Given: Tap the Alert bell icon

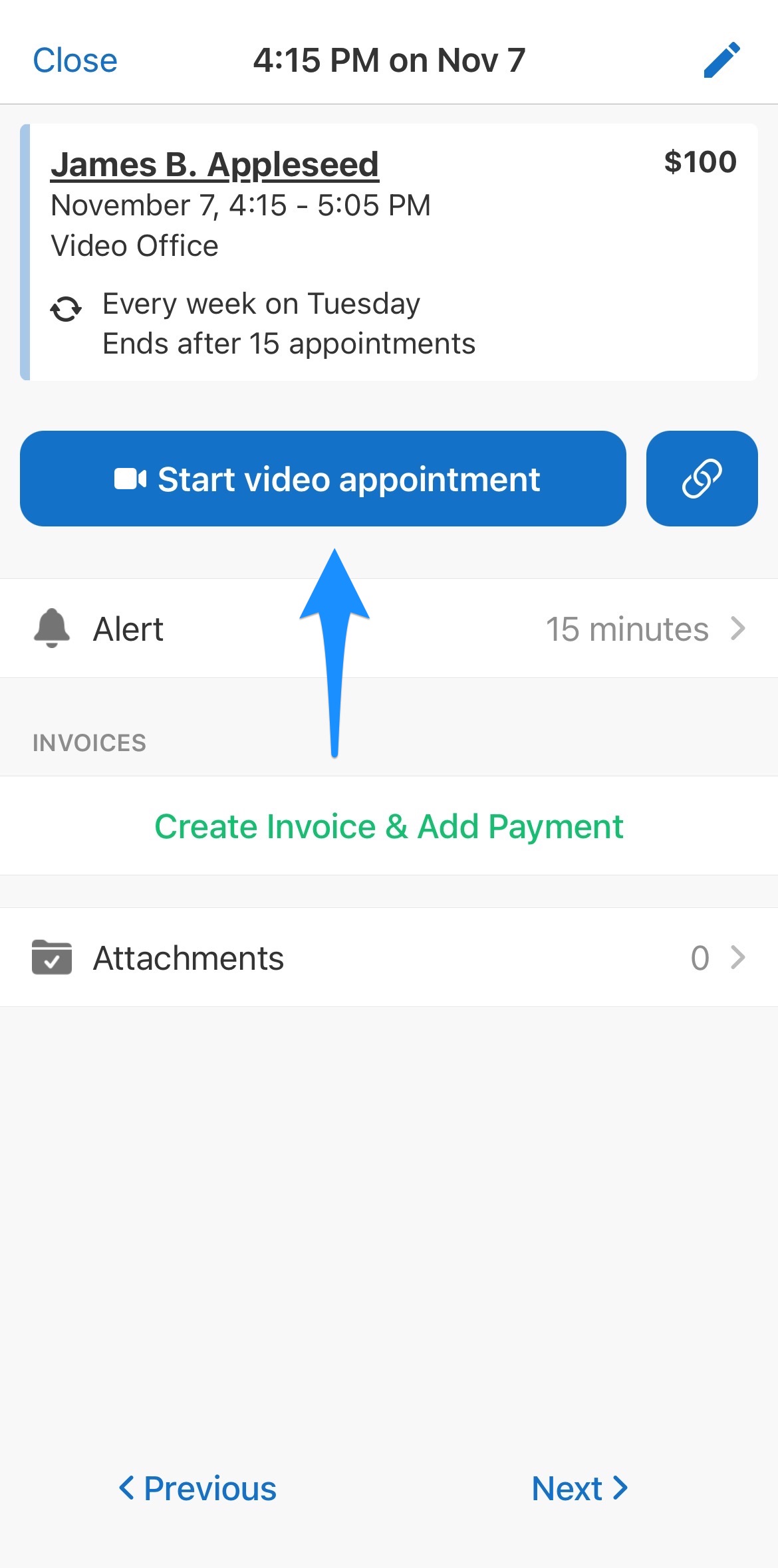Looking at the screenshot, I should [53, 628].
